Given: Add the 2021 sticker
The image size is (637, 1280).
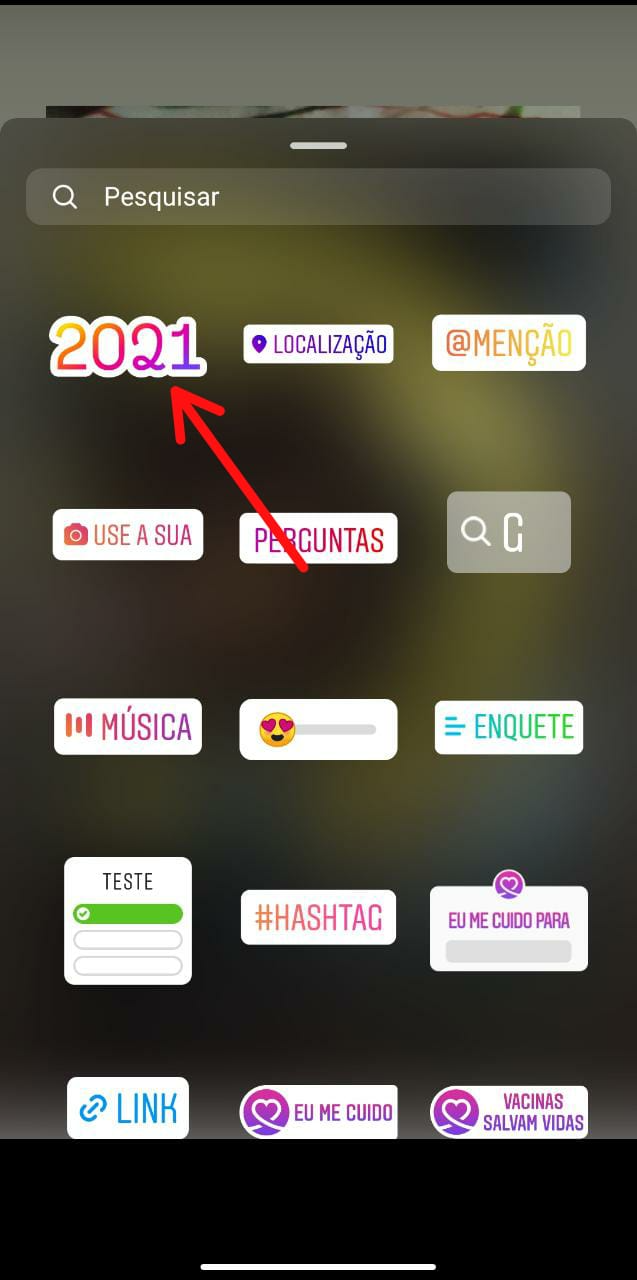Looking at the screenshot, I should click(x=127, y=347).
